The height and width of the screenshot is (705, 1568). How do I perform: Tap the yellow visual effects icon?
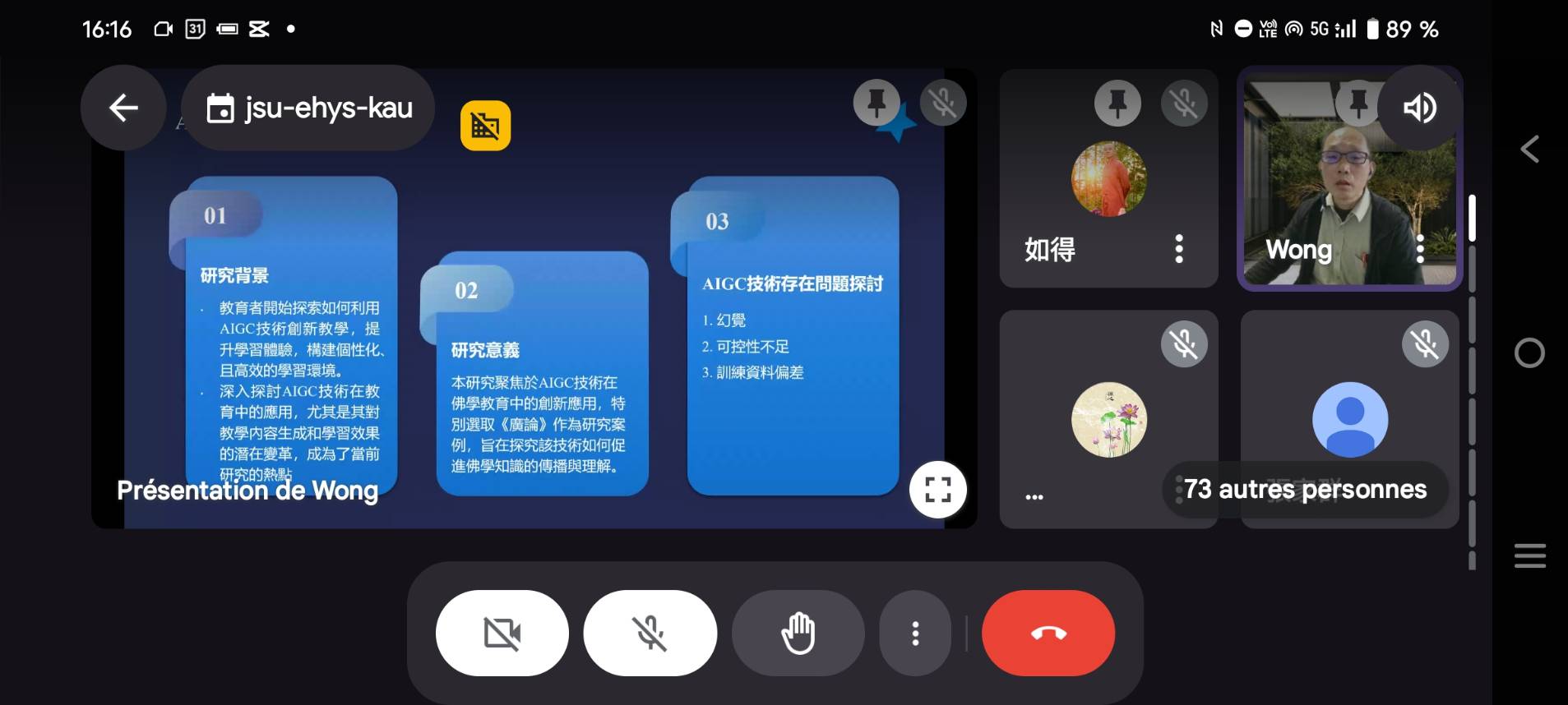(485, 126)
